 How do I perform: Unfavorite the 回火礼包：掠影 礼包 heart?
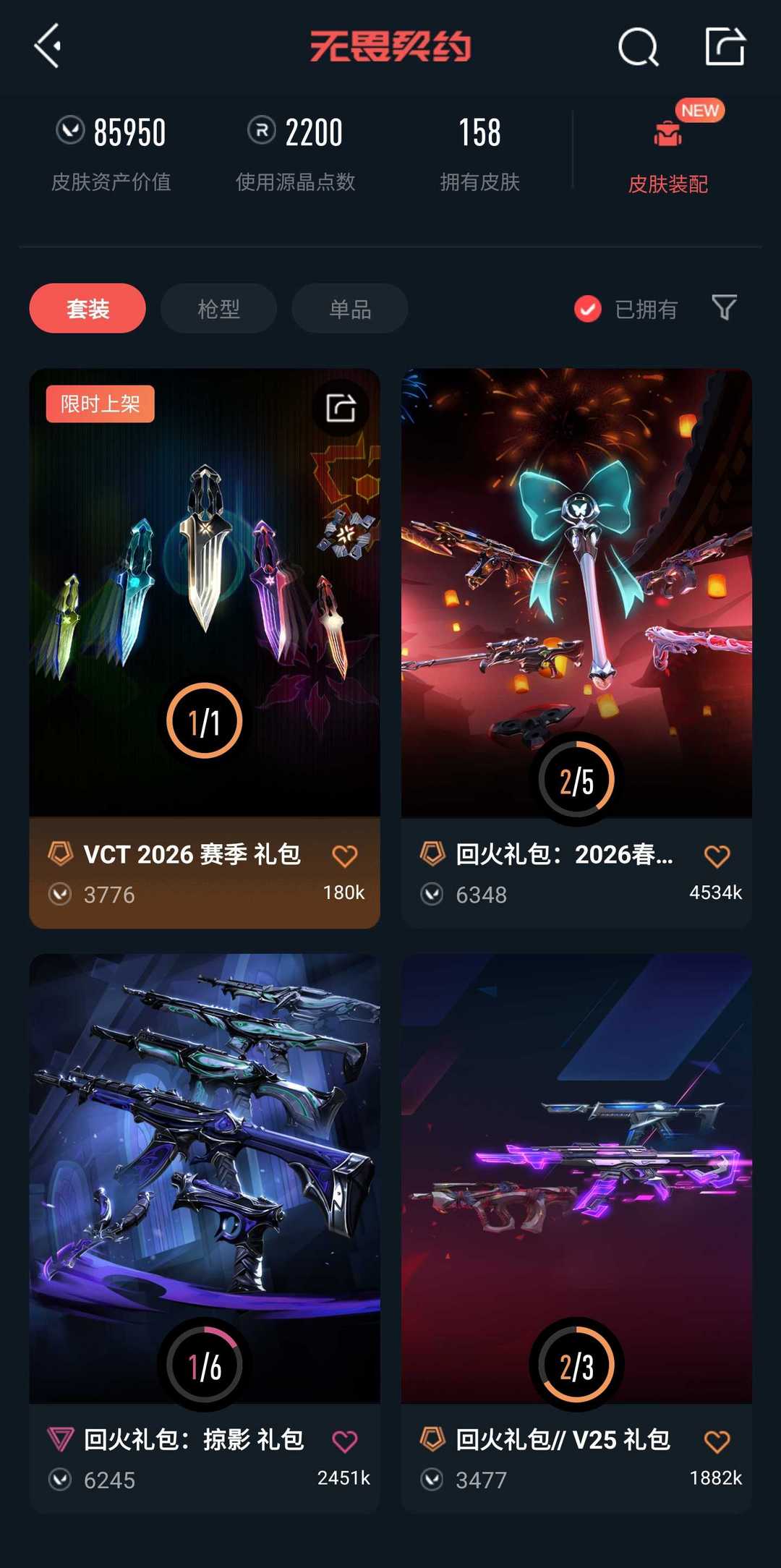point(345,1441)
